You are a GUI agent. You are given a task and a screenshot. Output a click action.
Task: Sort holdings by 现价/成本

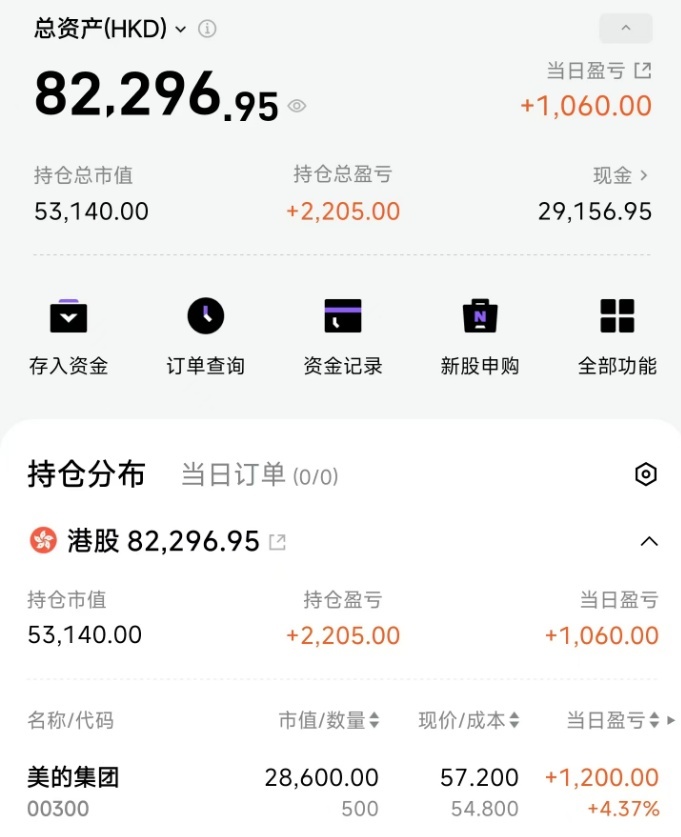pos(468,720)
